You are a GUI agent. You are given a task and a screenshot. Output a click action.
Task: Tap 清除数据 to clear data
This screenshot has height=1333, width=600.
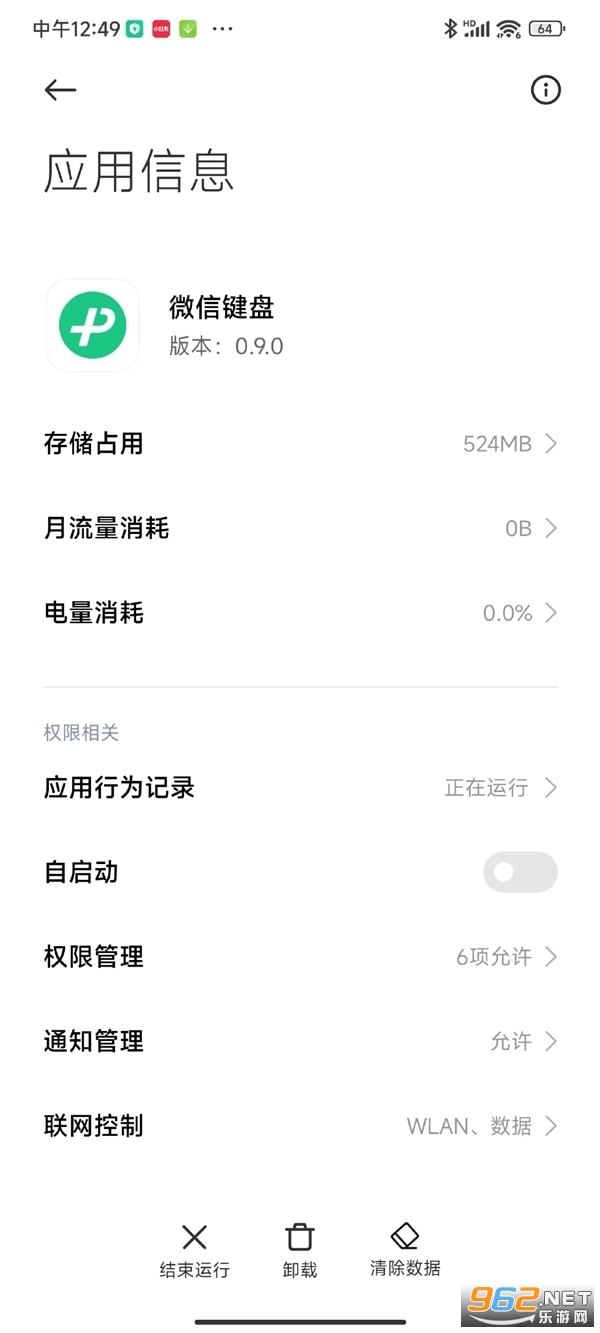click(x=405, y=1250)
